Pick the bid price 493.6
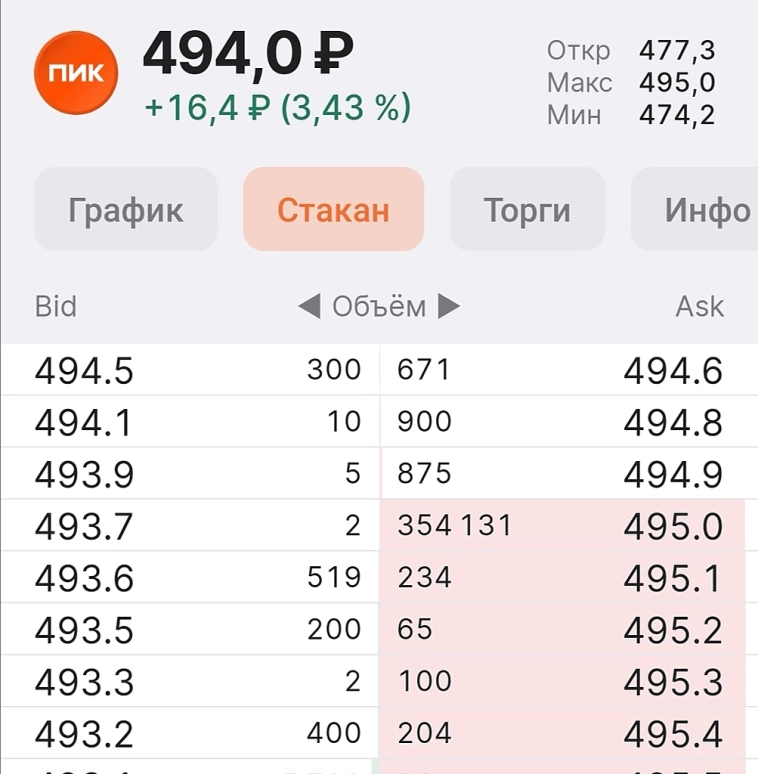This screenshot has height=774, width=758. click(x=84, y=578)
